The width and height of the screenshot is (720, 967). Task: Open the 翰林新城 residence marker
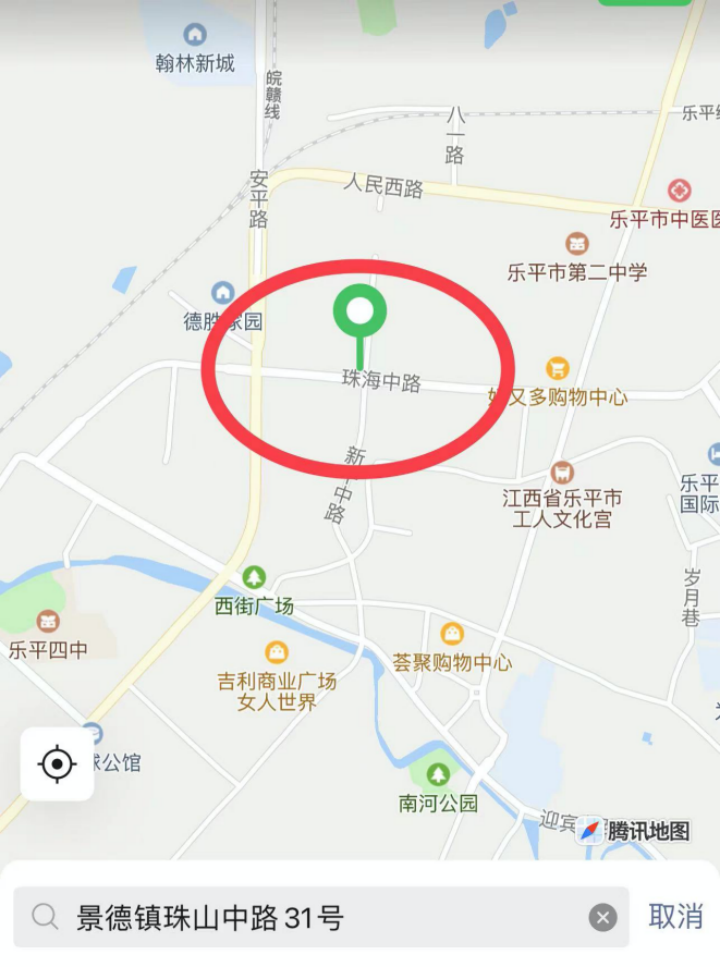(x=195, y=35)
